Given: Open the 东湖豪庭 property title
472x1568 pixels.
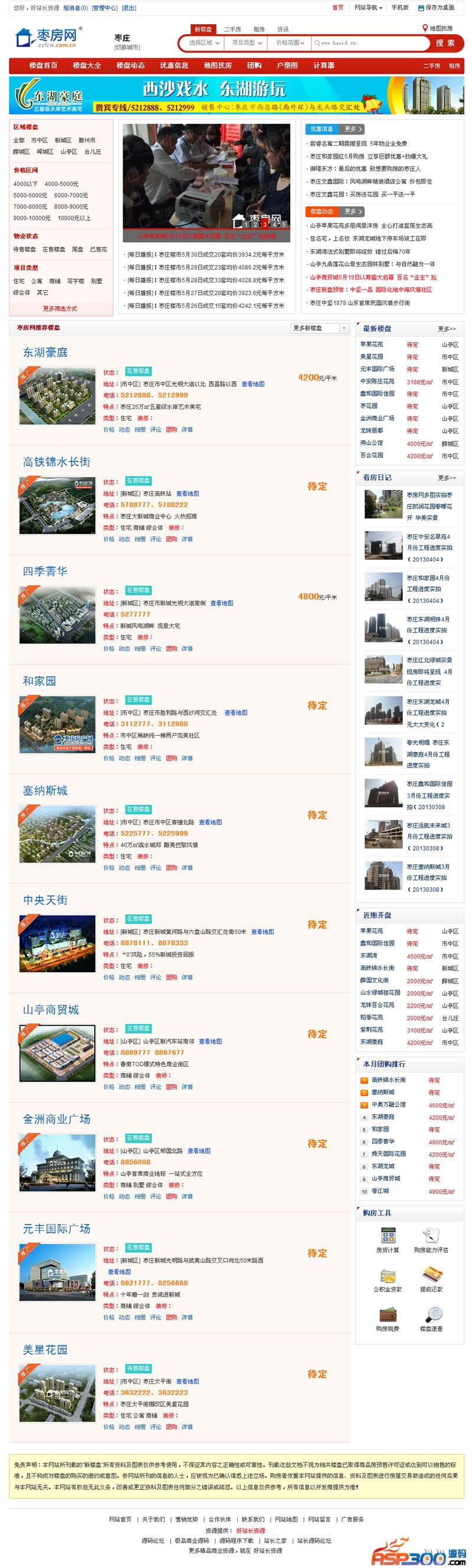Looking at the screenshot, I should 45,352.
